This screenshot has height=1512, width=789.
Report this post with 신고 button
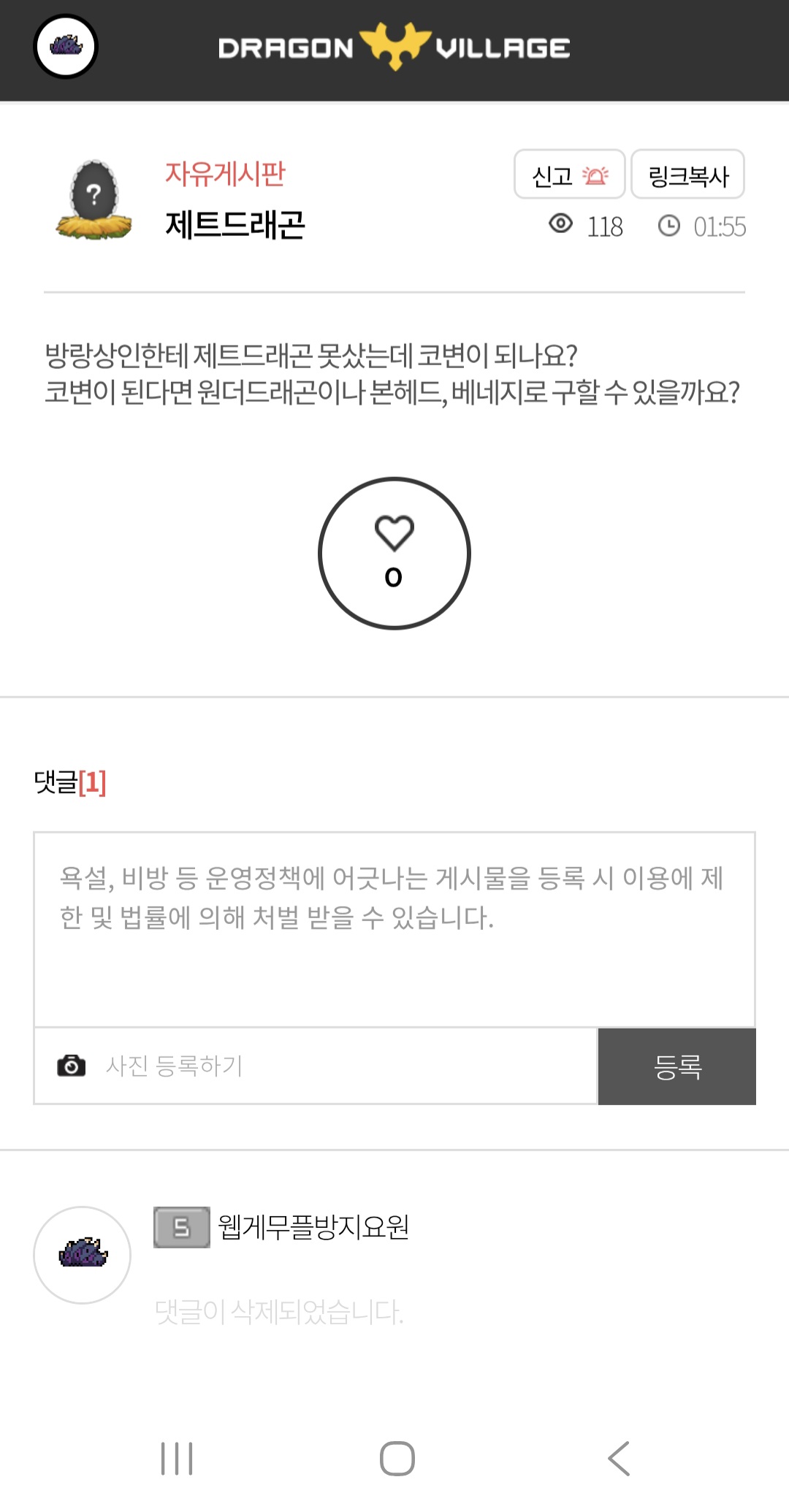point(569,175)
